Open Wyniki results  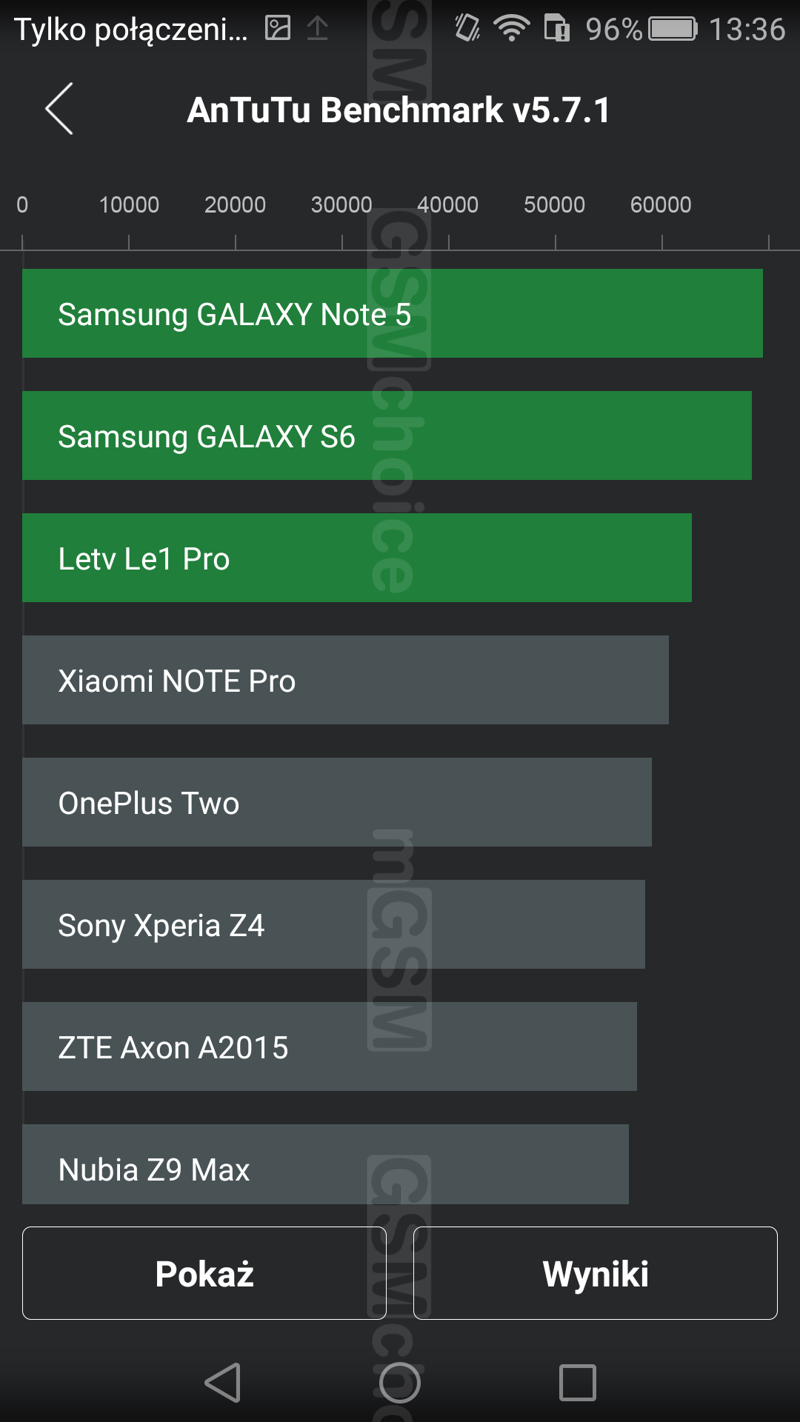[x=595, y=1273]
